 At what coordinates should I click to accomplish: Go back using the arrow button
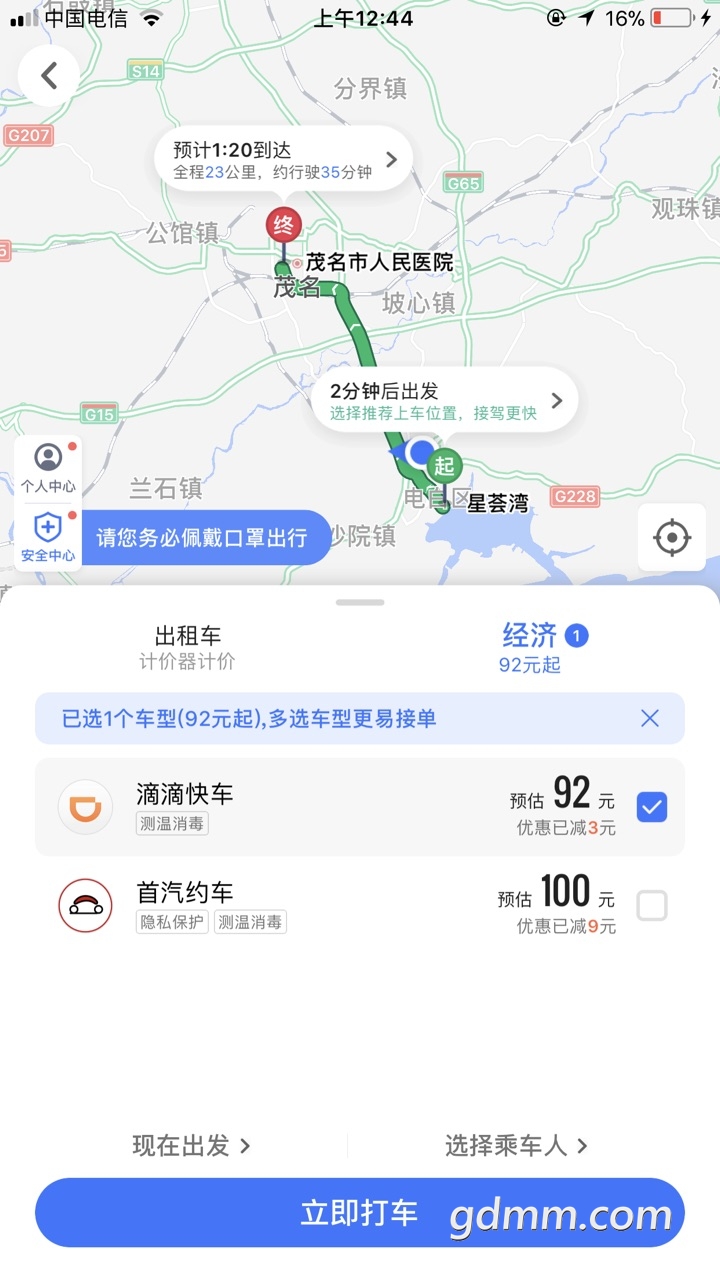tap(48, 76)
